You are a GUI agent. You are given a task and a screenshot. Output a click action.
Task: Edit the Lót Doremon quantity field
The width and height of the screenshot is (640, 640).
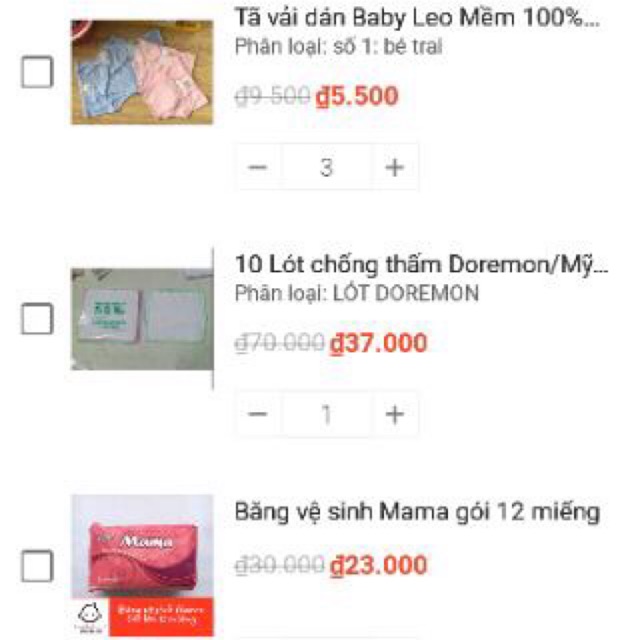[x=326, y=414]
